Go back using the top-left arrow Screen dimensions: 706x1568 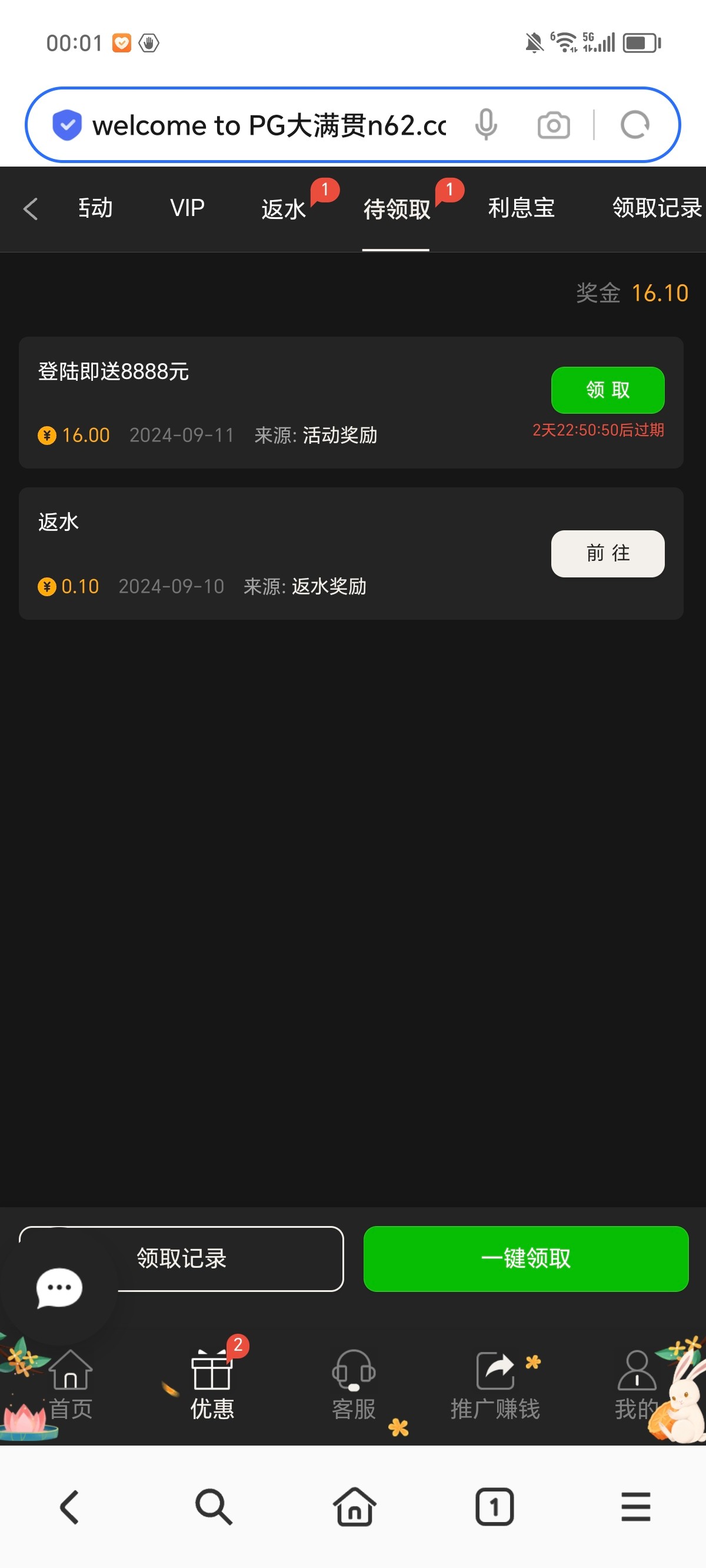[x=31, y=209]
